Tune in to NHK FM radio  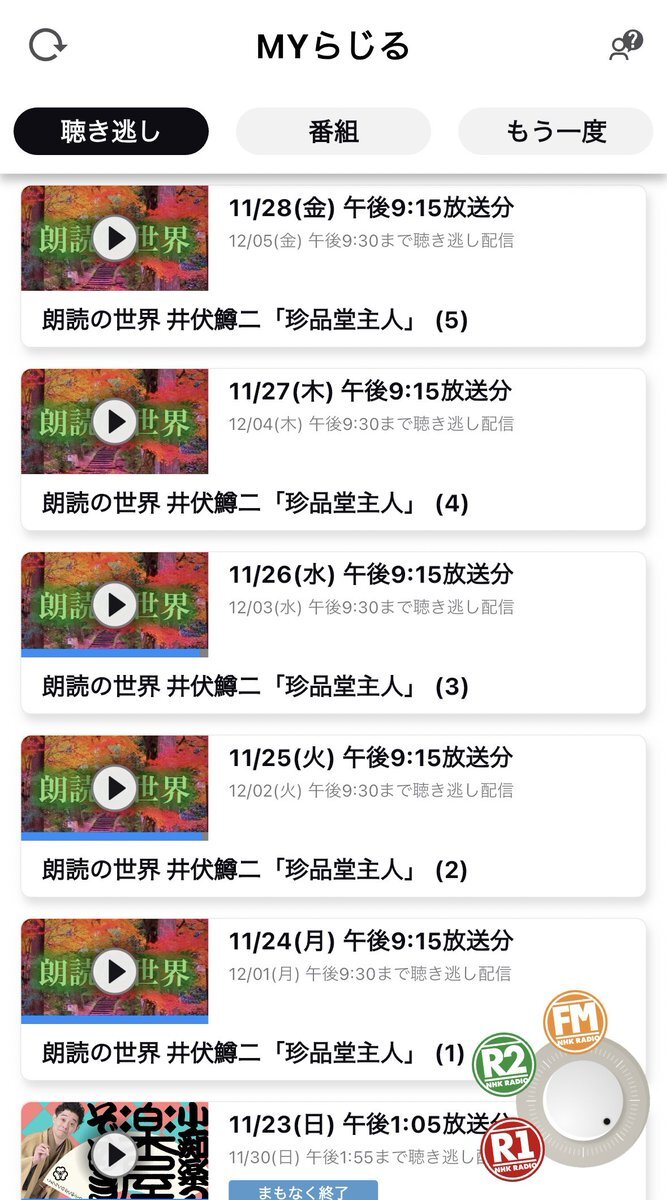tap(575, 1021)
